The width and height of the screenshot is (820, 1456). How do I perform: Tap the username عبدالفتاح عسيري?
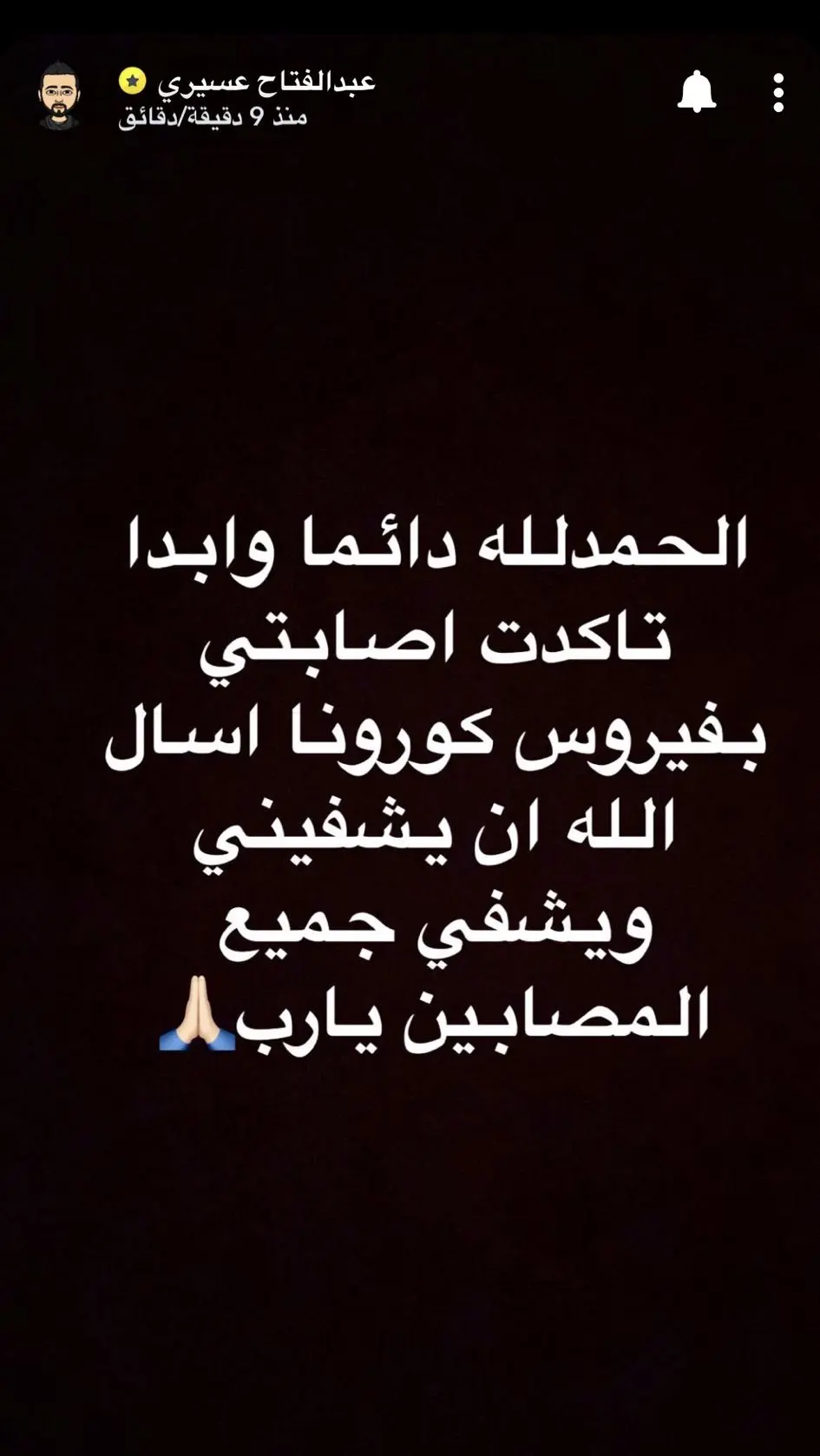pyautogui.click(x=266, y=81)
